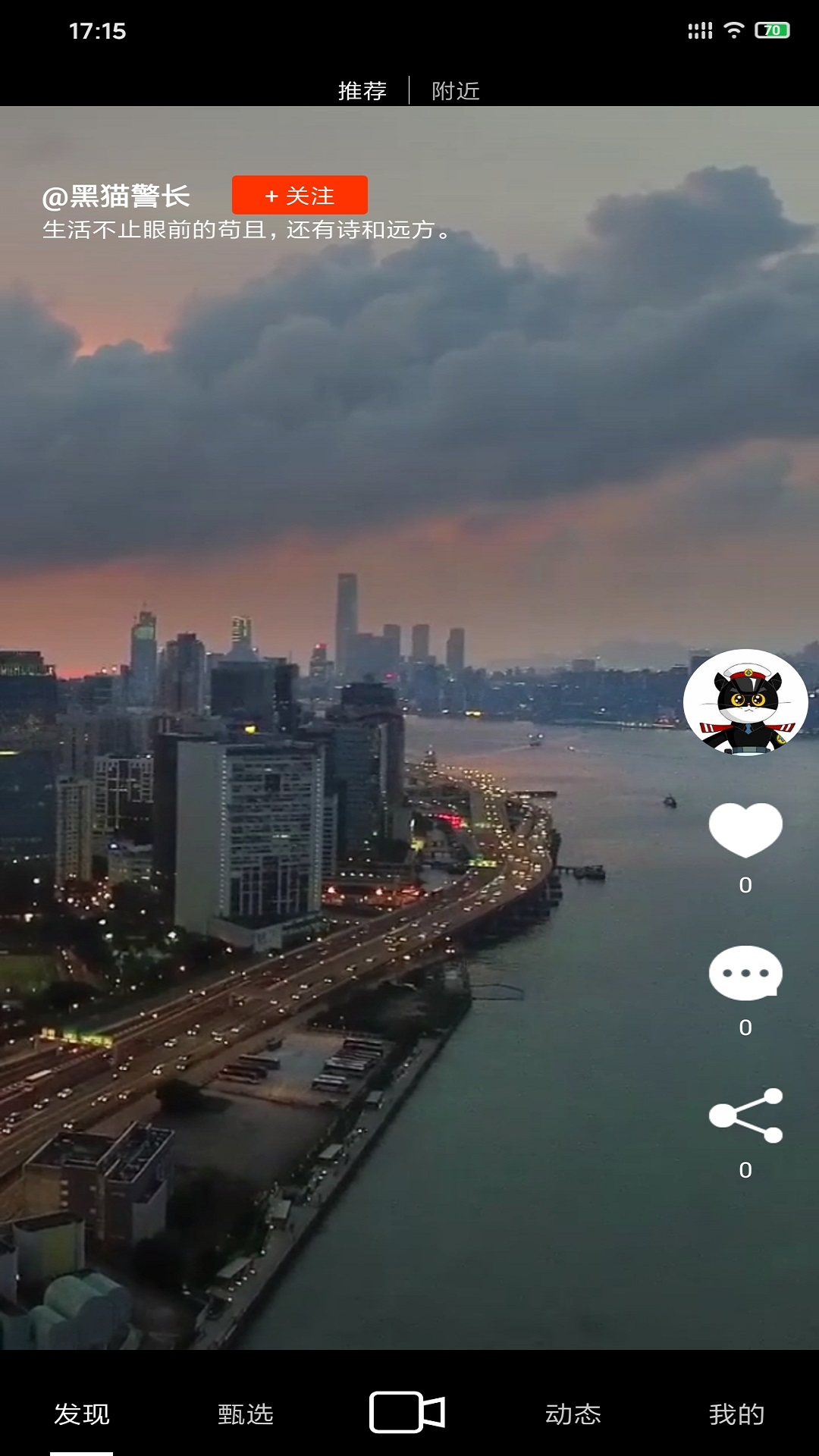Go to the 动态 tab
Viewport: 819px width, 1456px height.
[573, 1414]
